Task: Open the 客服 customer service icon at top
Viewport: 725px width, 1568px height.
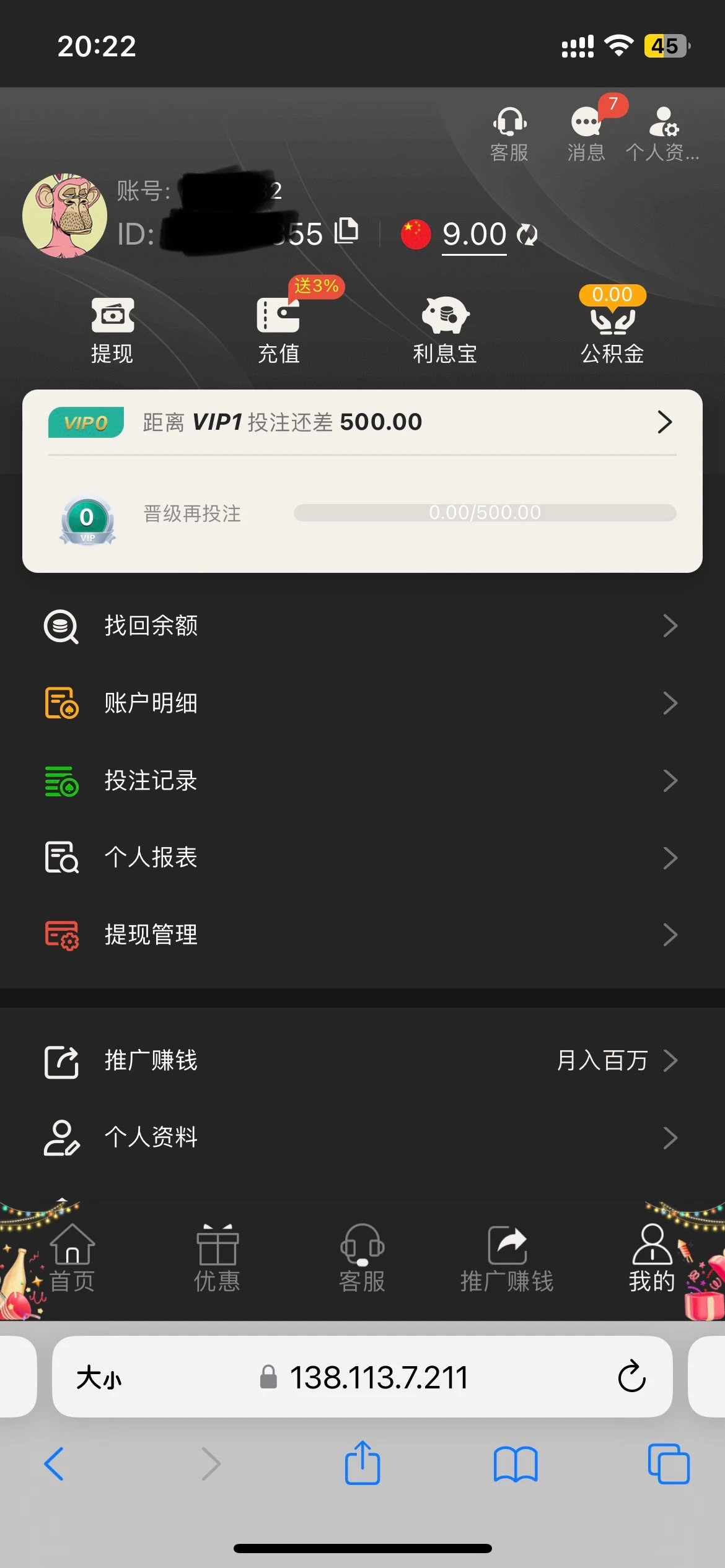Action: (509, 131)
